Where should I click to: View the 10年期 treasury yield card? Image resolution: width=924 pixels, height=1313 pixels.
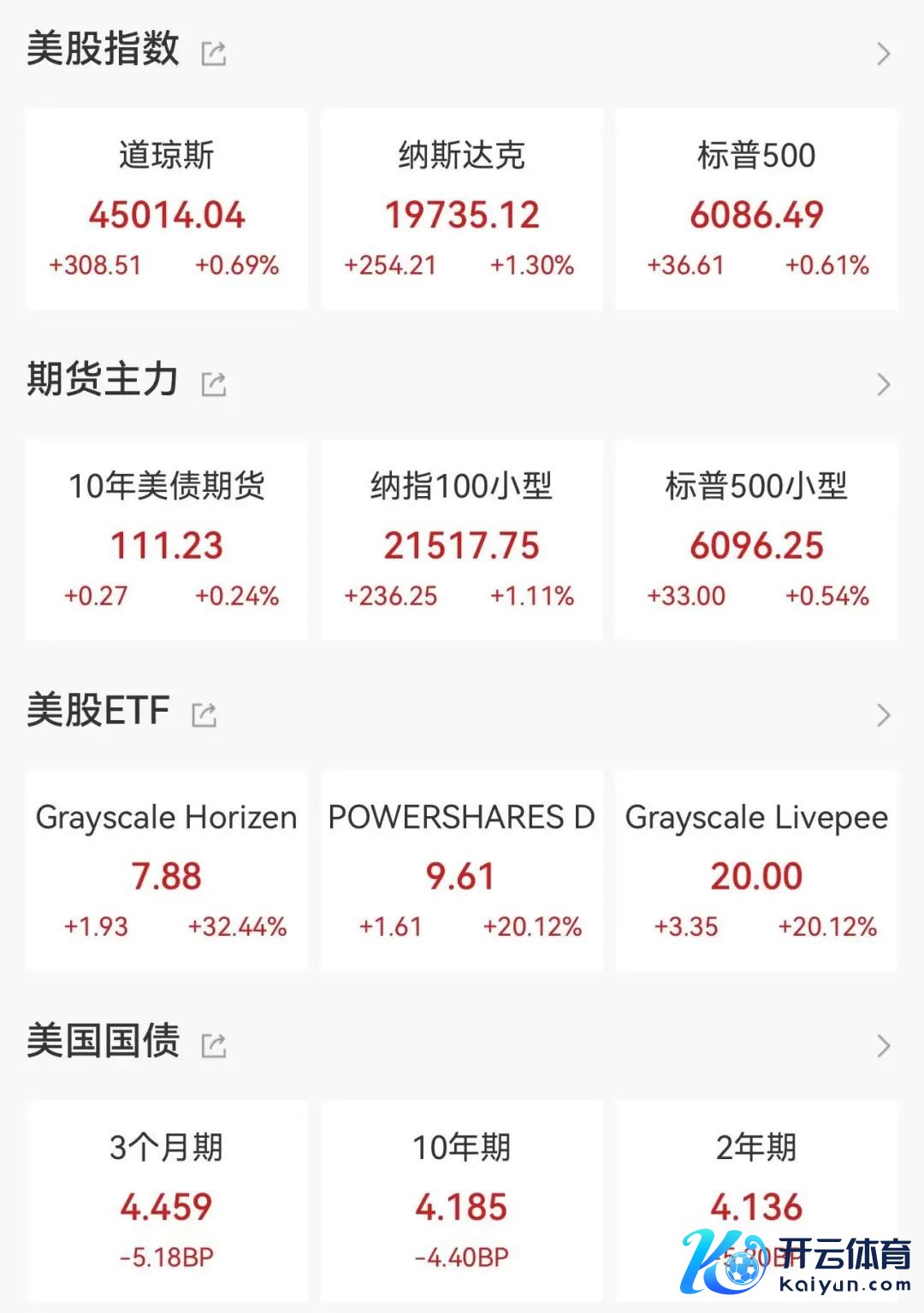coord(462,1200)
